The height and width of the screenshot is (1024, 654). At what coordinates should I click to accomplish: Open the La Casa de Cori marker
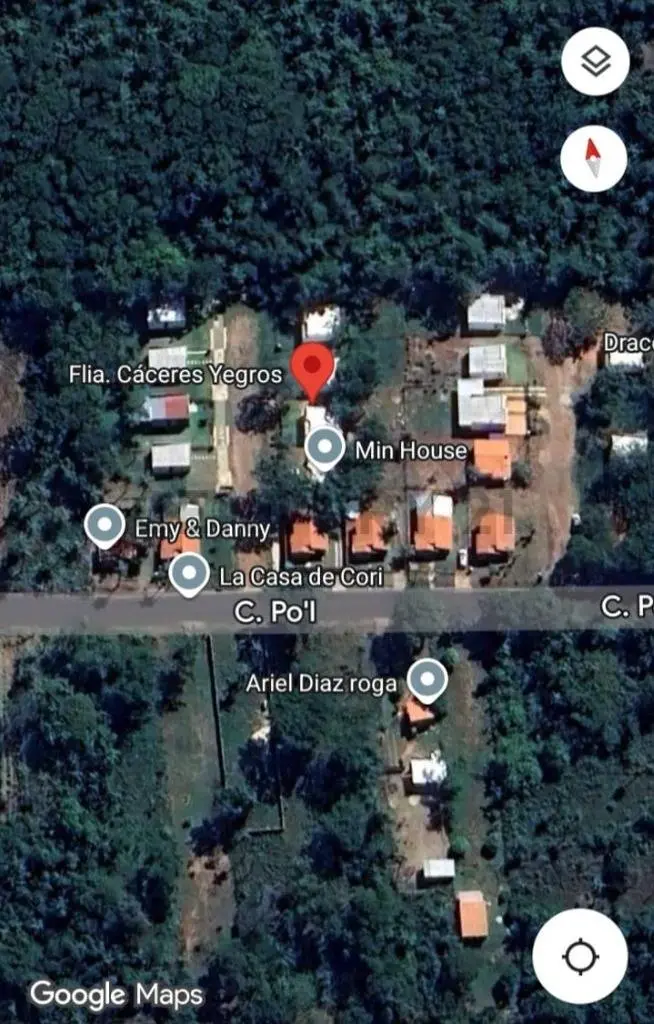[189, 575]
